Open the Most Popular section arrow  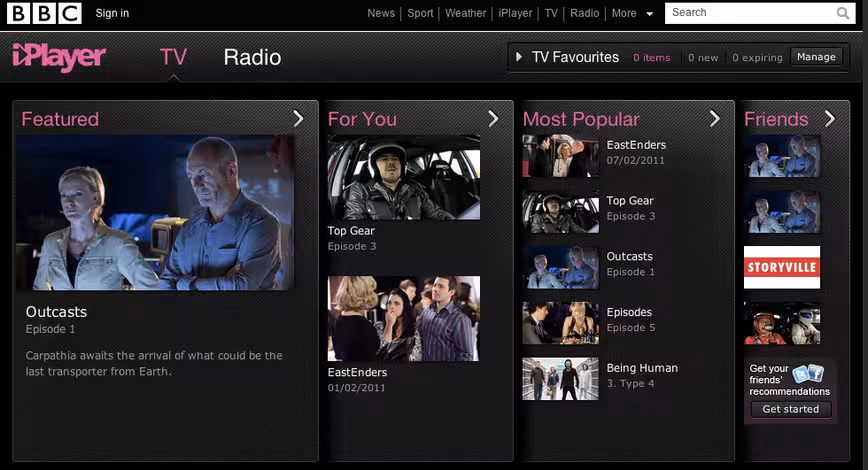(715, 118)
